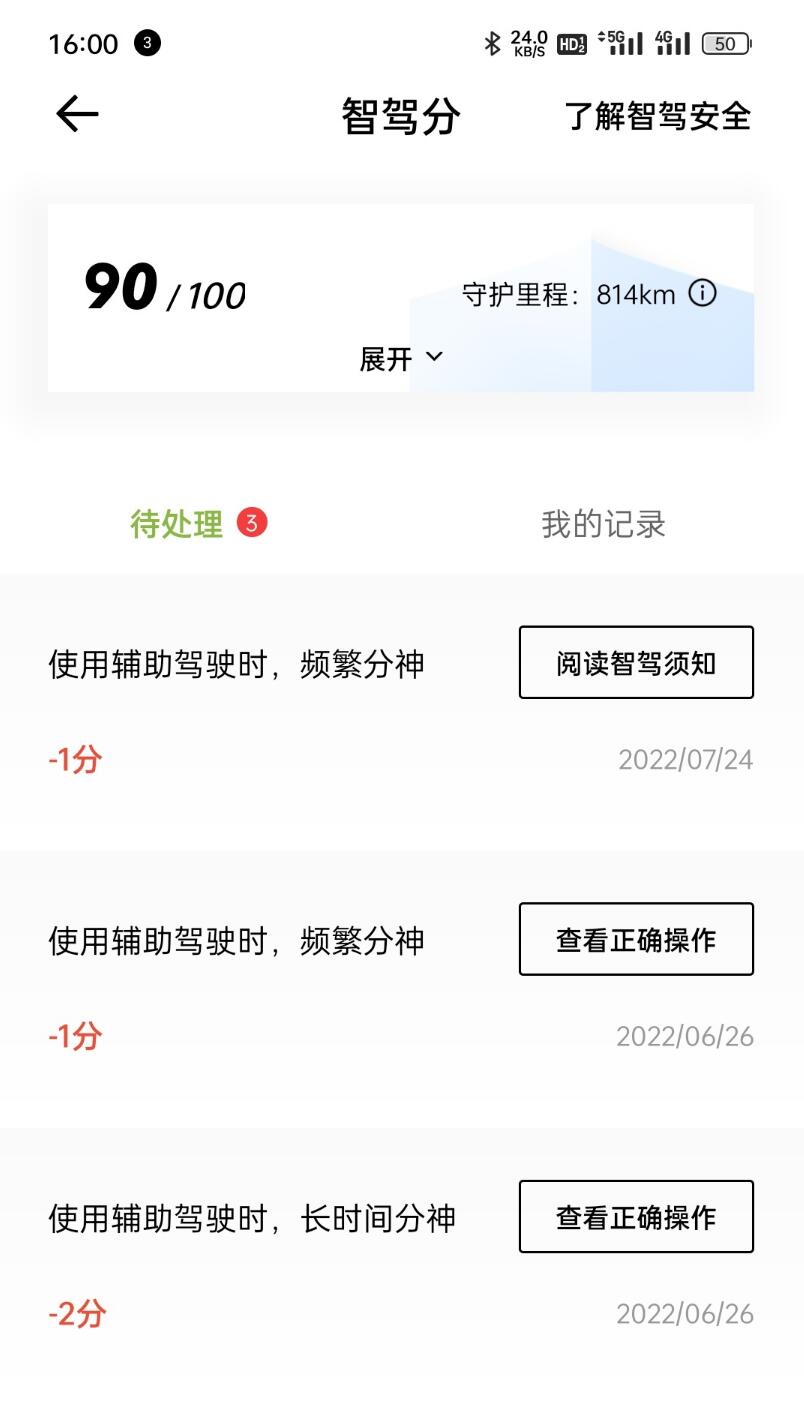Screen dimensions: 804x1408
Task: Tap the battery indicator showing 50
Action: [729, 43]
